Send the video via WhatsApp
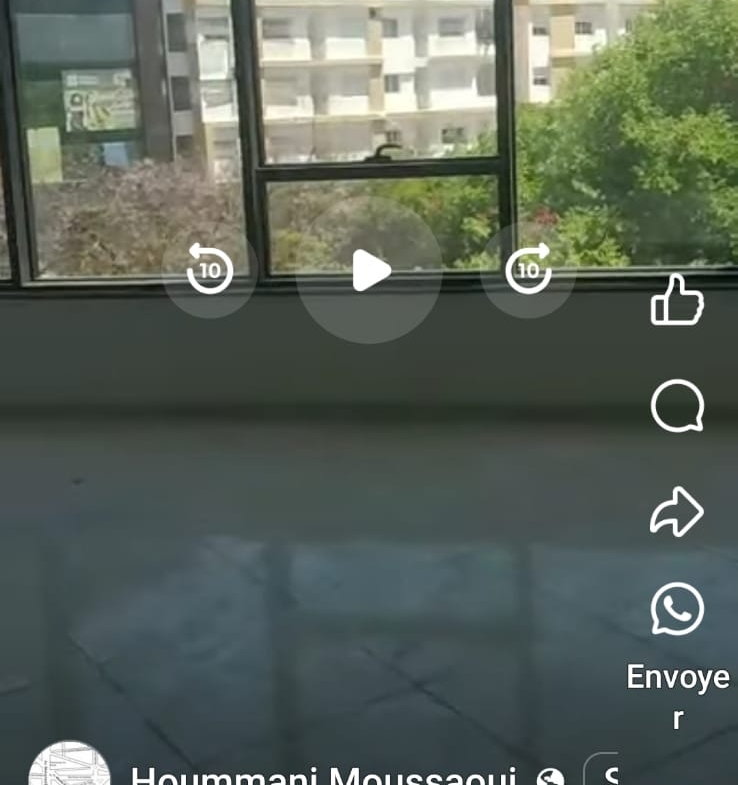 677,609
